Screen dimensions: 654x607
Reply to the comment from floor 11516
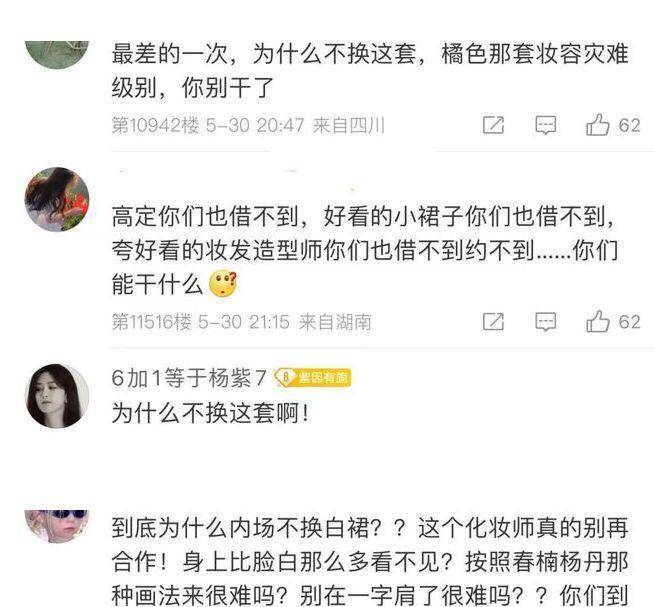(545, 321)
